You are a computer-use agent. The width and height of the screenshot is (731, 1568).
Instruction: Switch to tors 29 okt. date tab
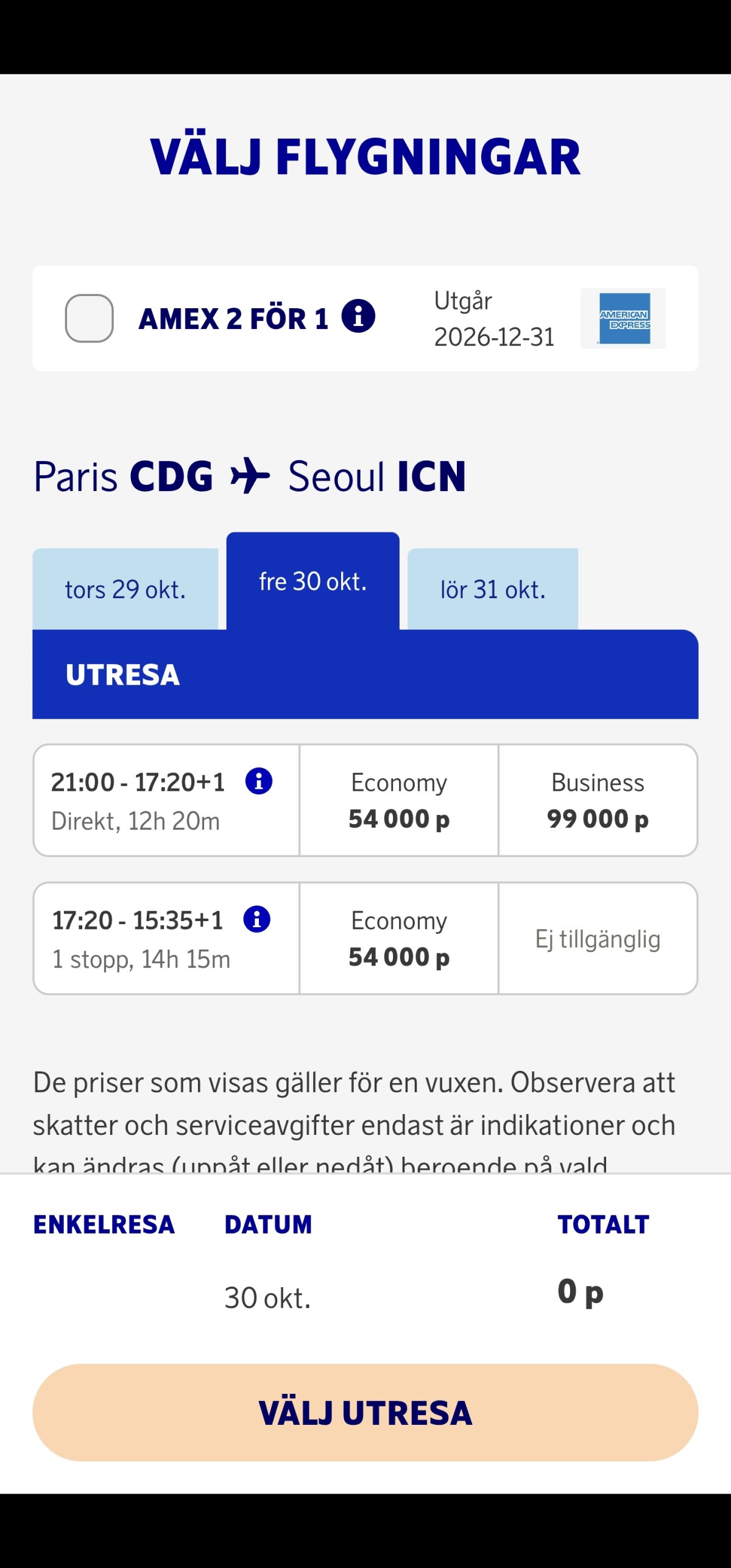pyautogui.click(x=125, y=589)
